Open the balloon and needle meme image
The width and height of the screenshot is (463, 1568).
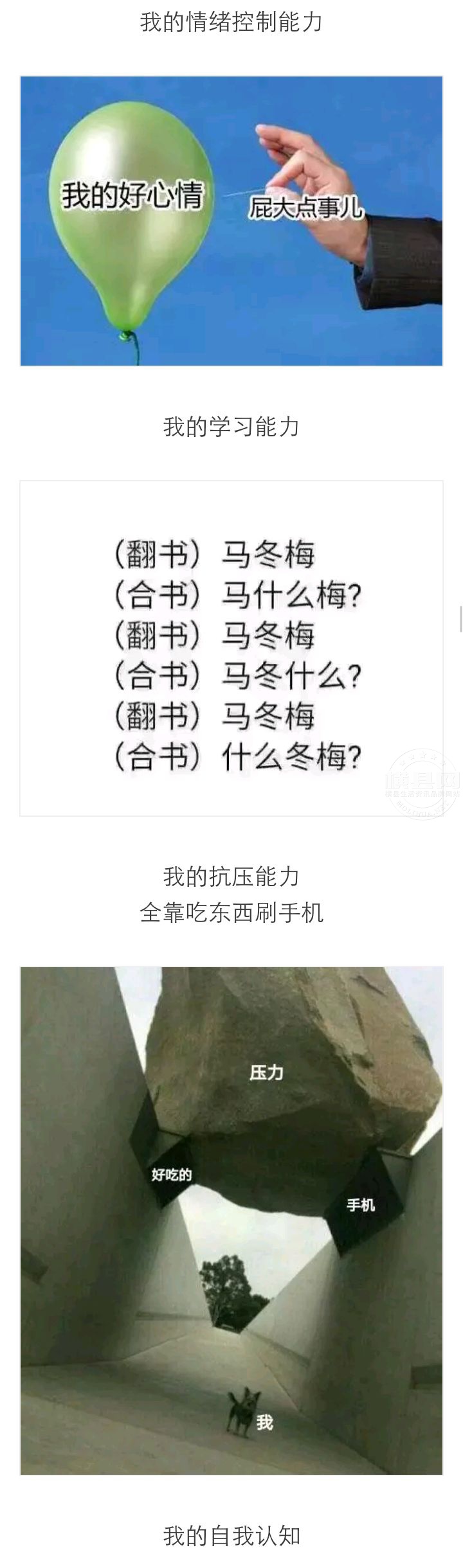[232, 221]
